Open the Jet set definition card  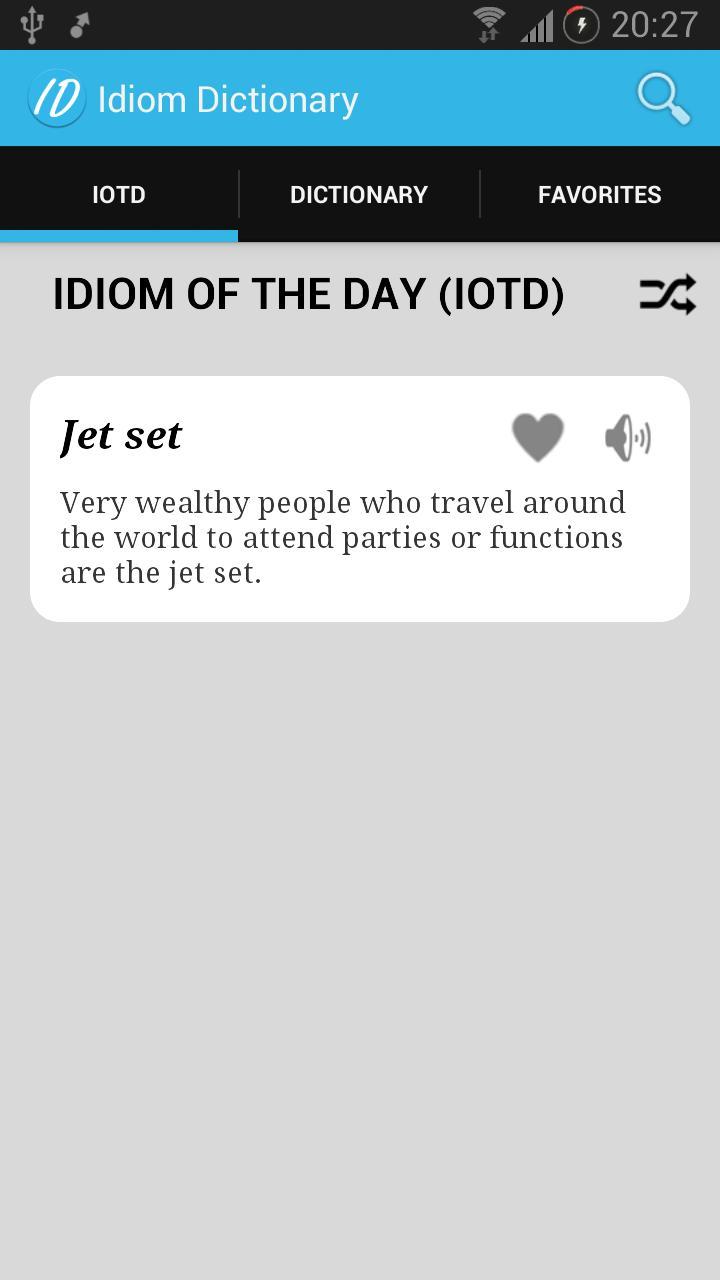pos(360,498)
